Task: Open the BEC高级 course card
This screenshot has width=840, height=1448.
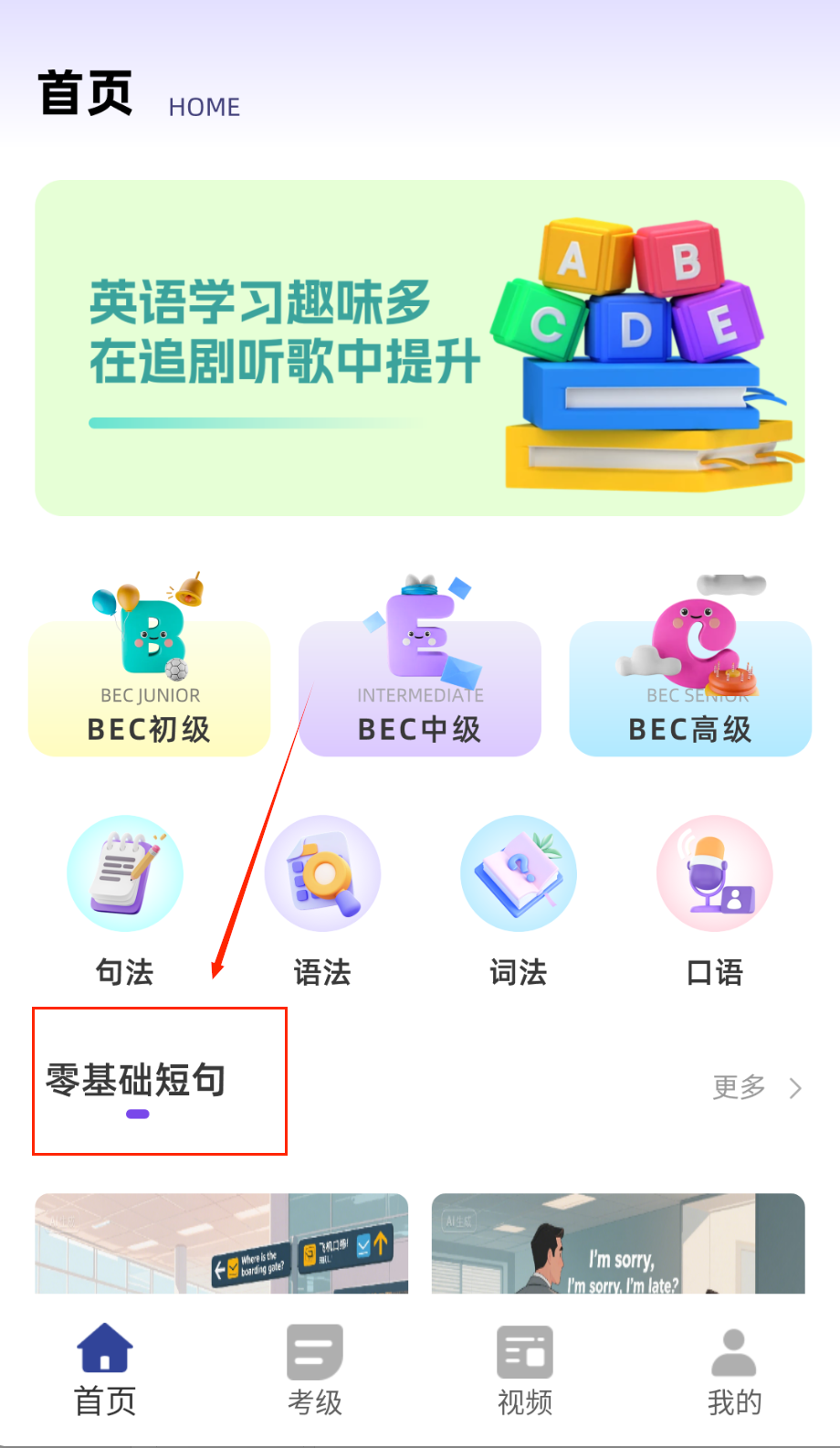Action: pos(690,689)
